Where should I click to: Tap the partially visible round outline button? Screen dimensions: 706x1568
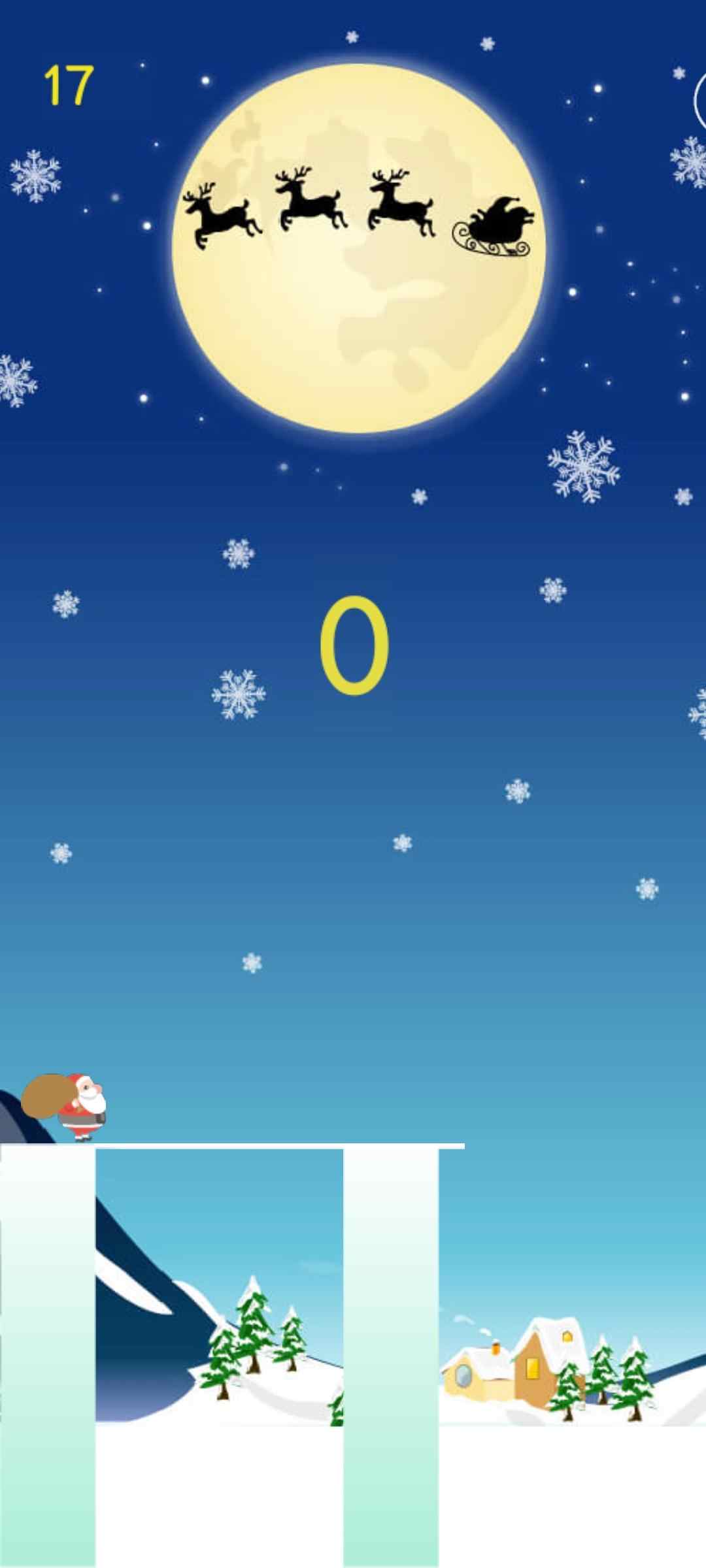(700, 101)
